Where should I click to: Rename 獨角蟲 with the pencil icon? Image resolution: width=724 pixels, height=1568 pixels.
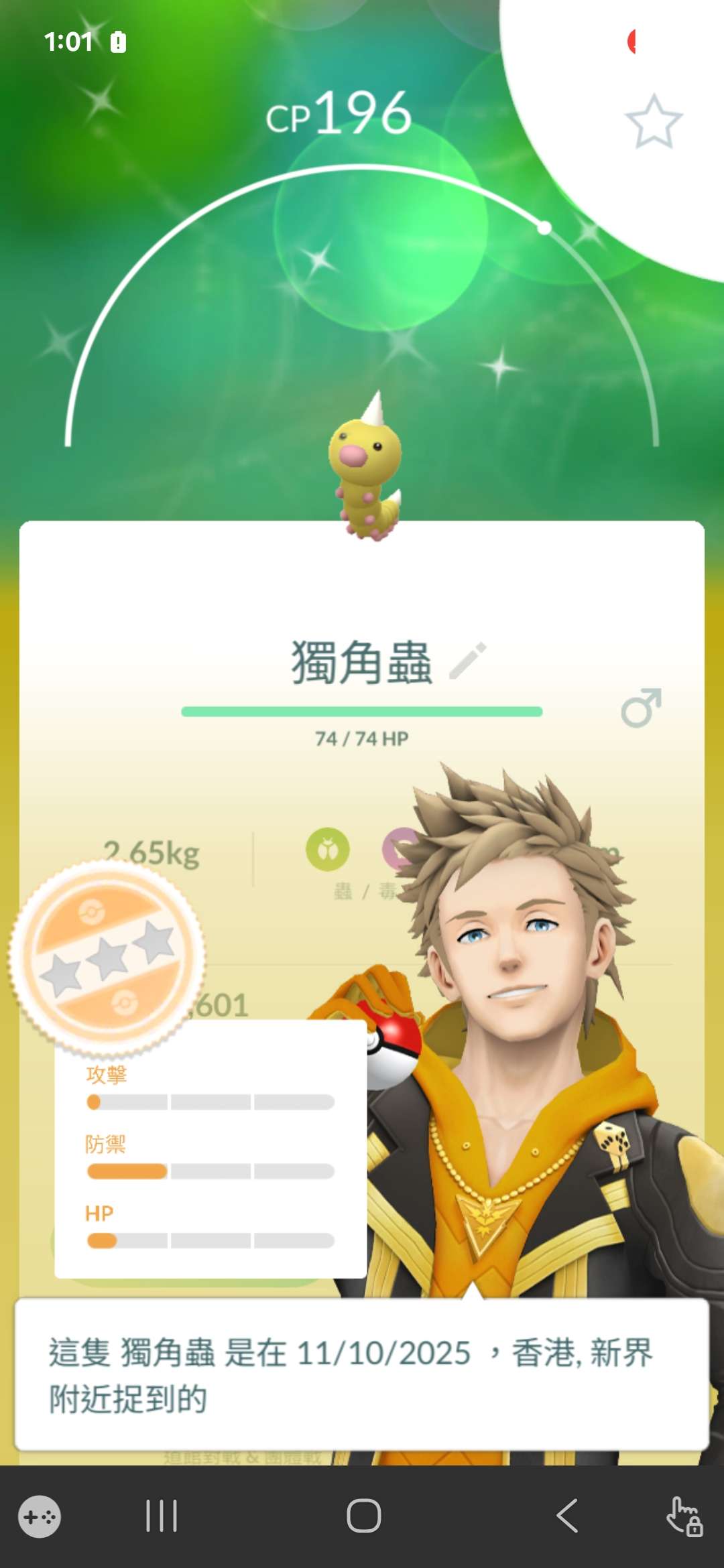[468, 661]
